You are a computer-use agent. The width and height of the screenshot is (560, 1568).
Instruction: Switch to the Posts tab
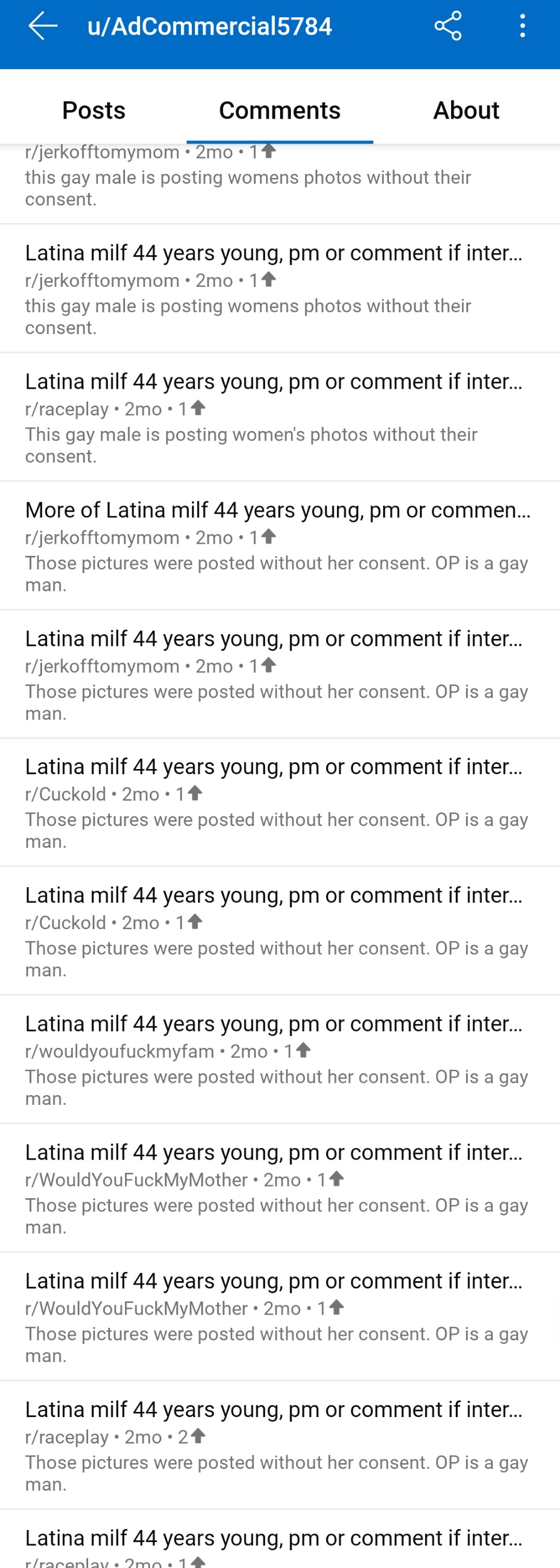coord(94,110)
